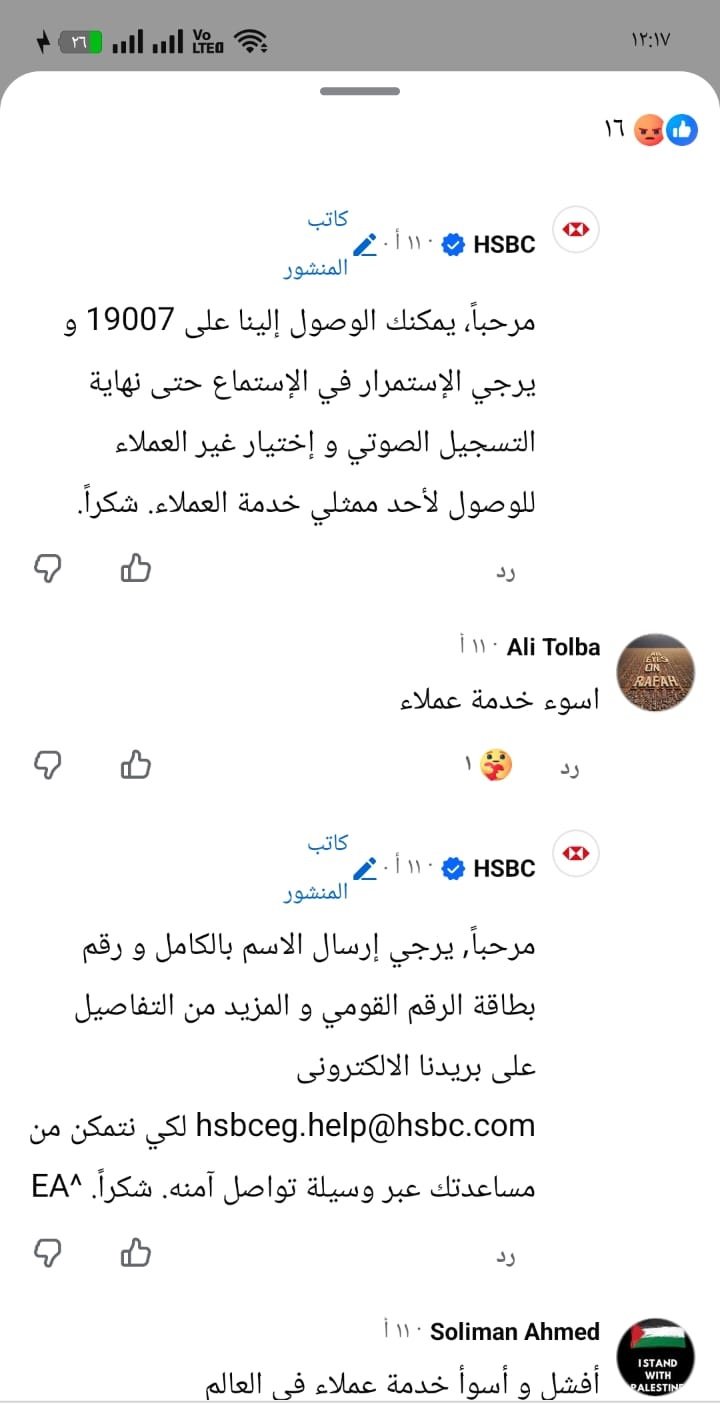The height and width of the screenshot is (1405, 720).
Task: Dislike Ali Tolba's comment
Action: (x=47, y=766)
